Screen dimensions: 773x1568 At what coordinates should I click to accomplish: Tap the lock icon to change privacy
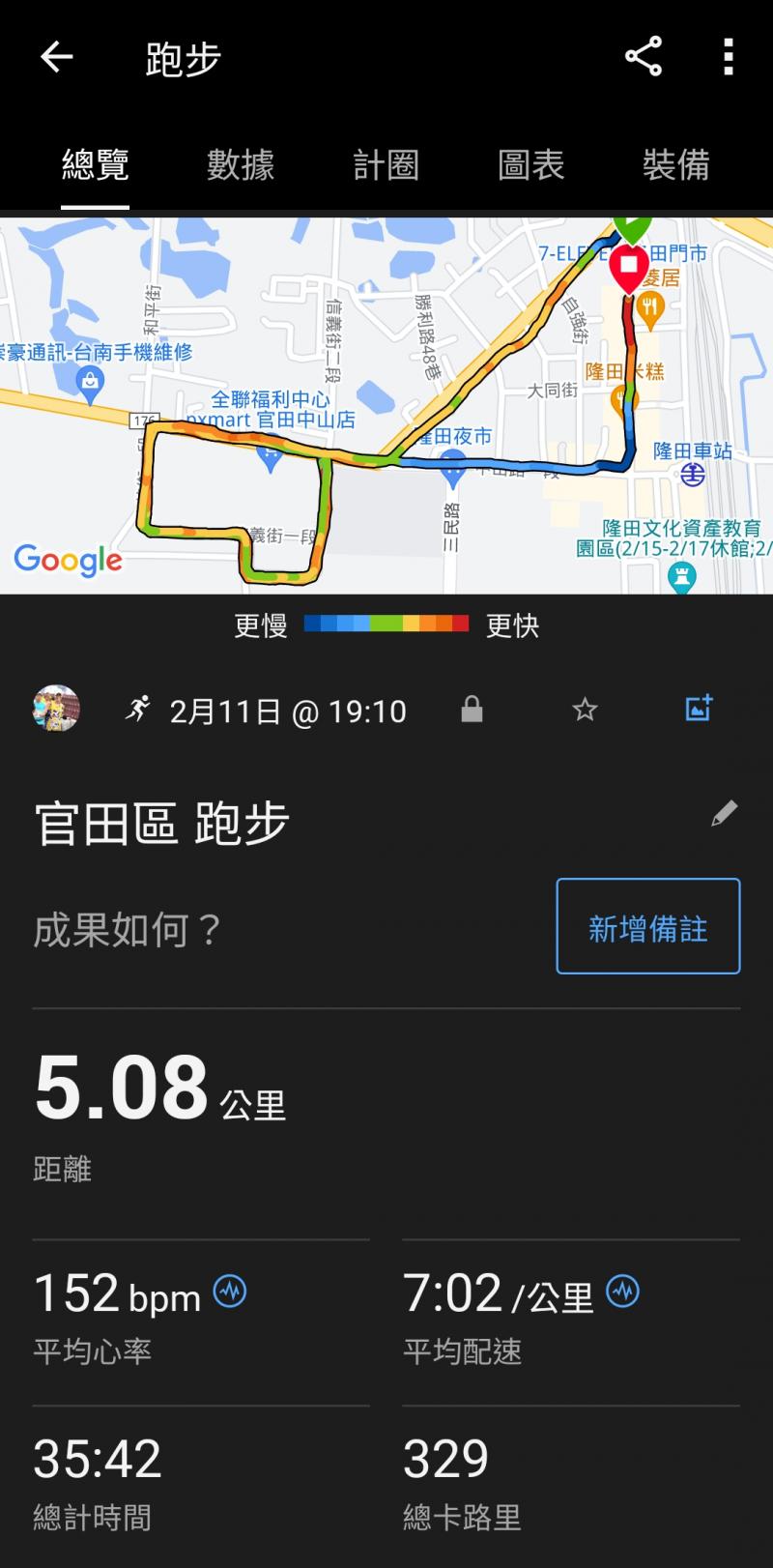pyautogui.click(x=472, y=711)
